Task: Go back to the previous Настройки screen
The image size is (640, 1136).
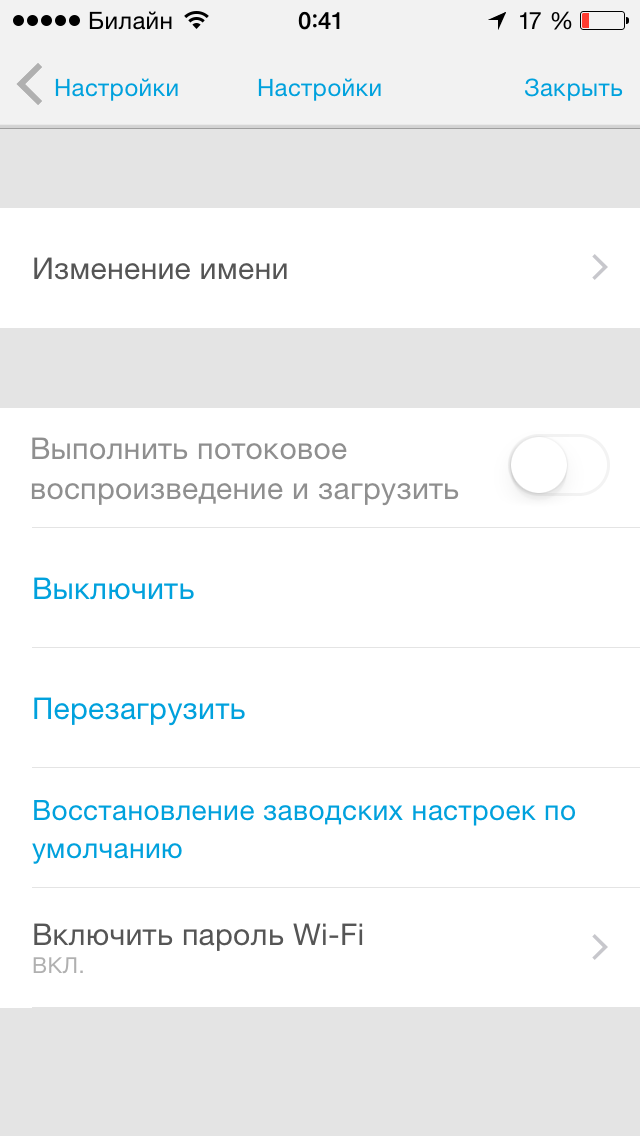Action: (x=98, y=88)
